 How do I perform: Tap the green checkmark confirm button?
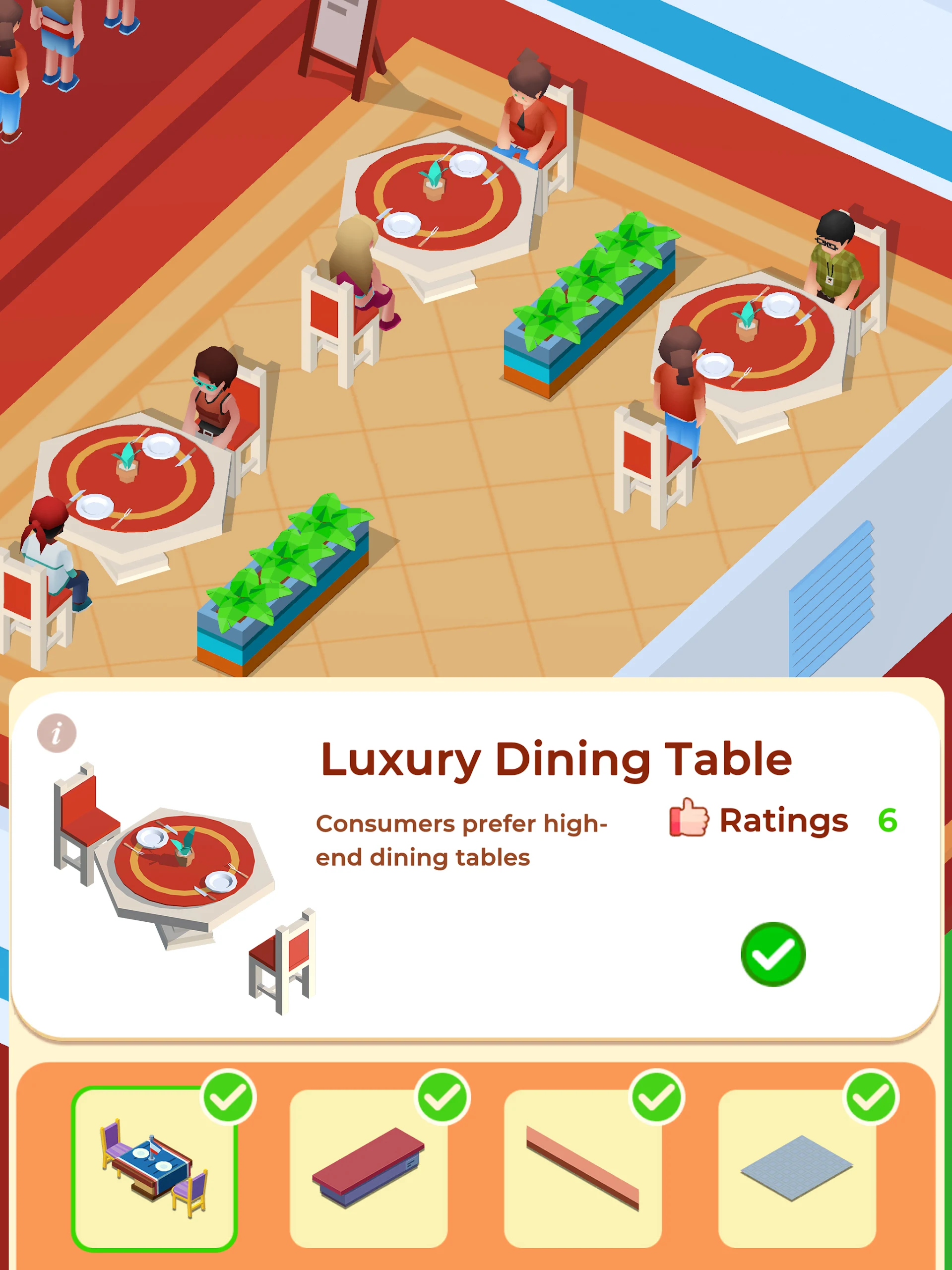pos(772,954)
